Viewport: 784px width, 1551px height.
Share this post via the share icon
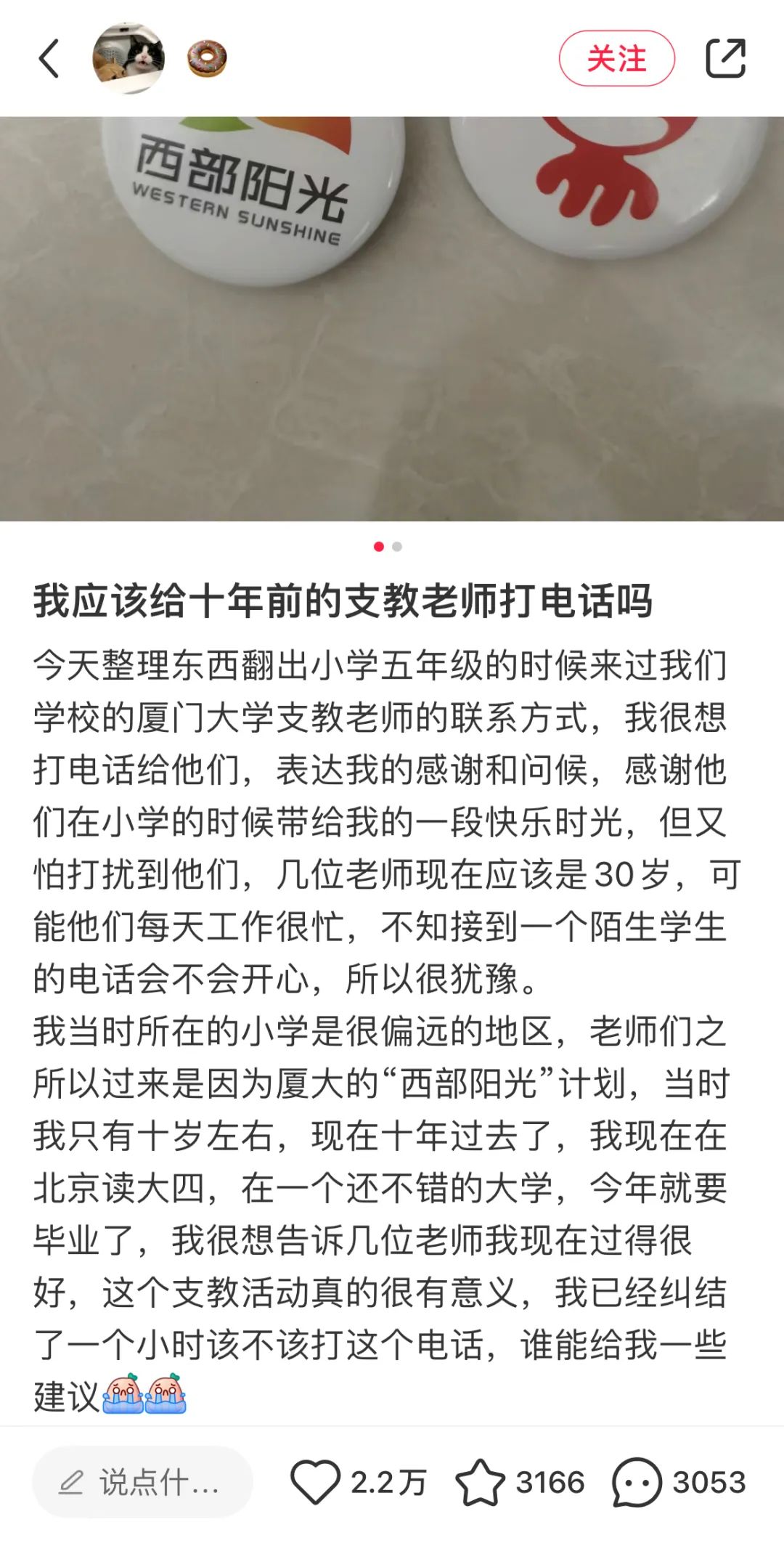tap(725, 58)
